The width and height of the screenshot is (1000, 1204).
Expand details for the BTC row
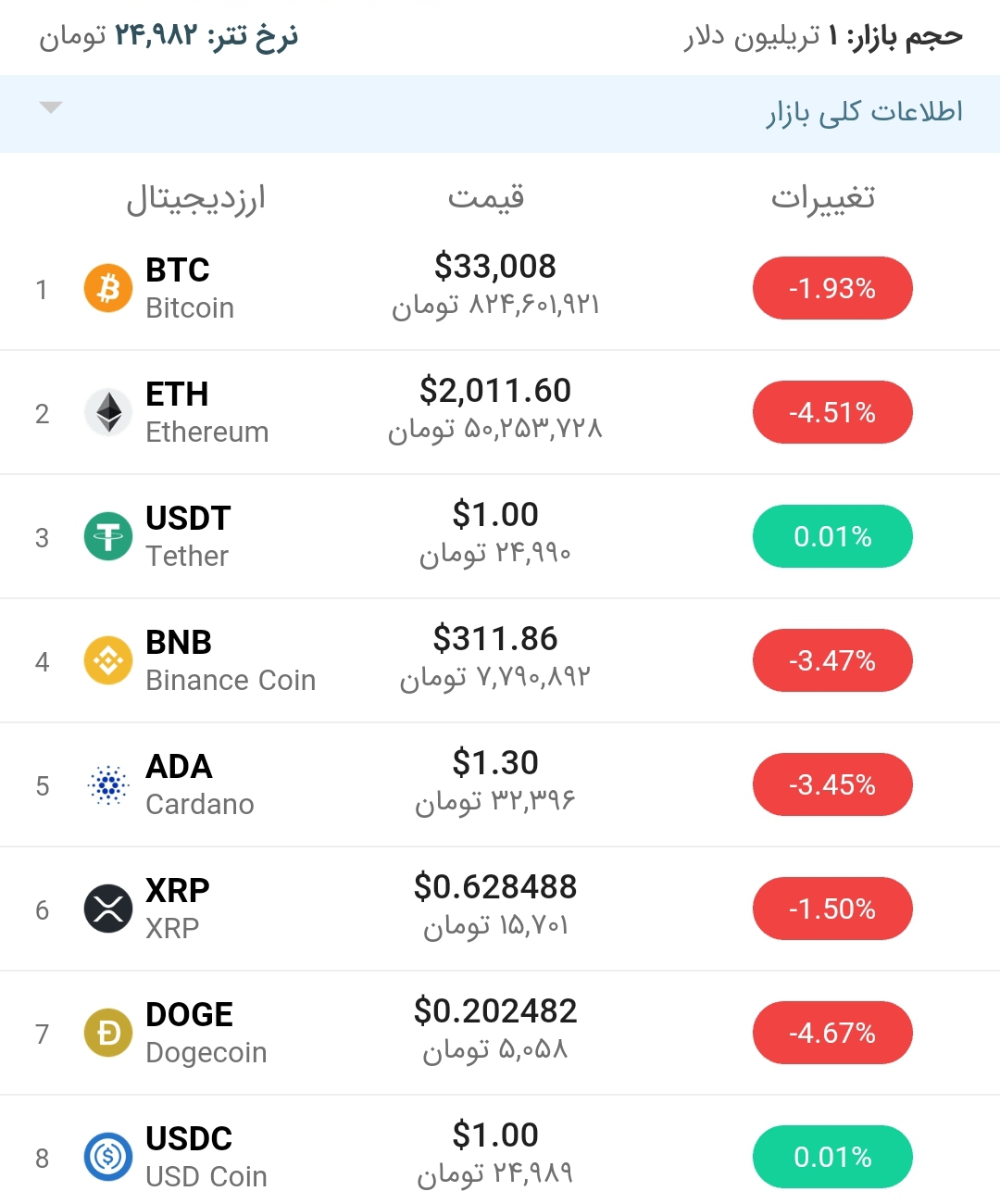click(500, 288)
